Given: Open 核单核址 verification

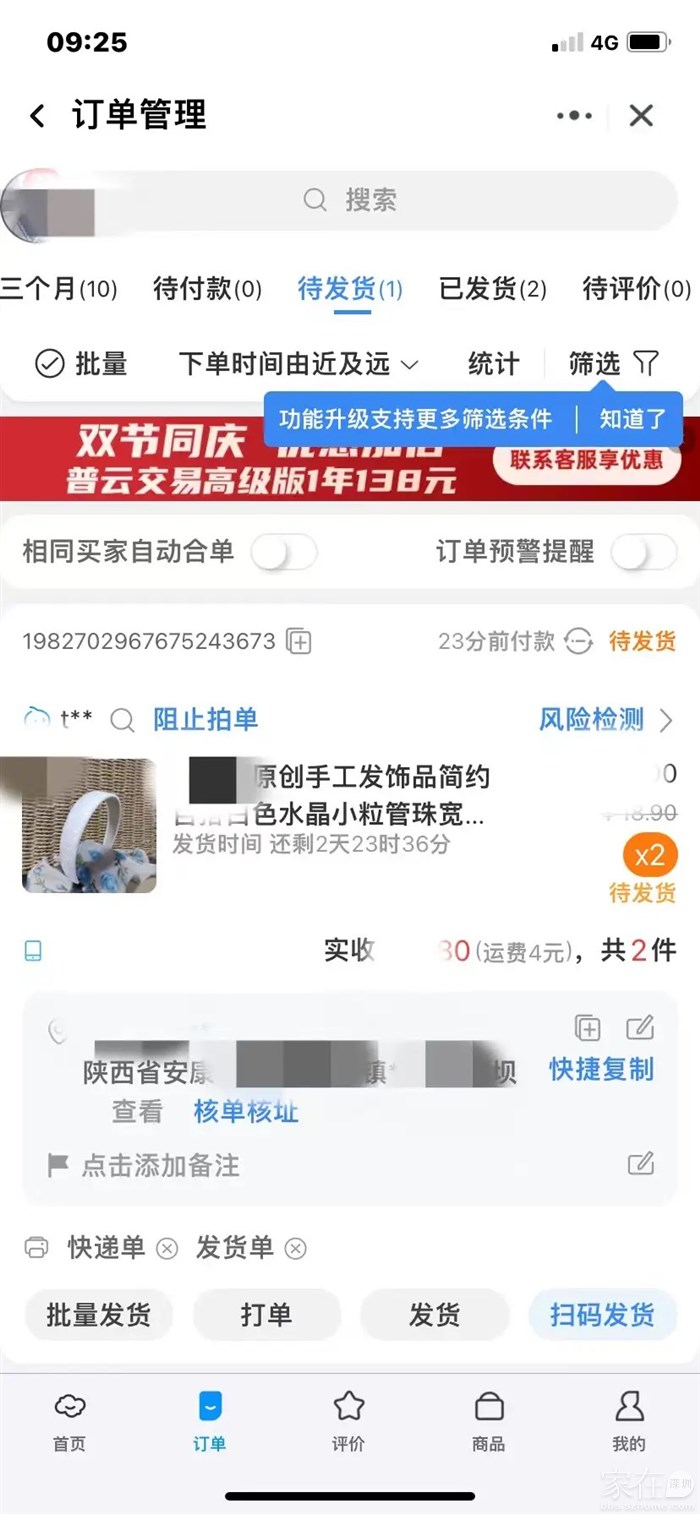Looking at the screenshot, I should [246, 1111].
